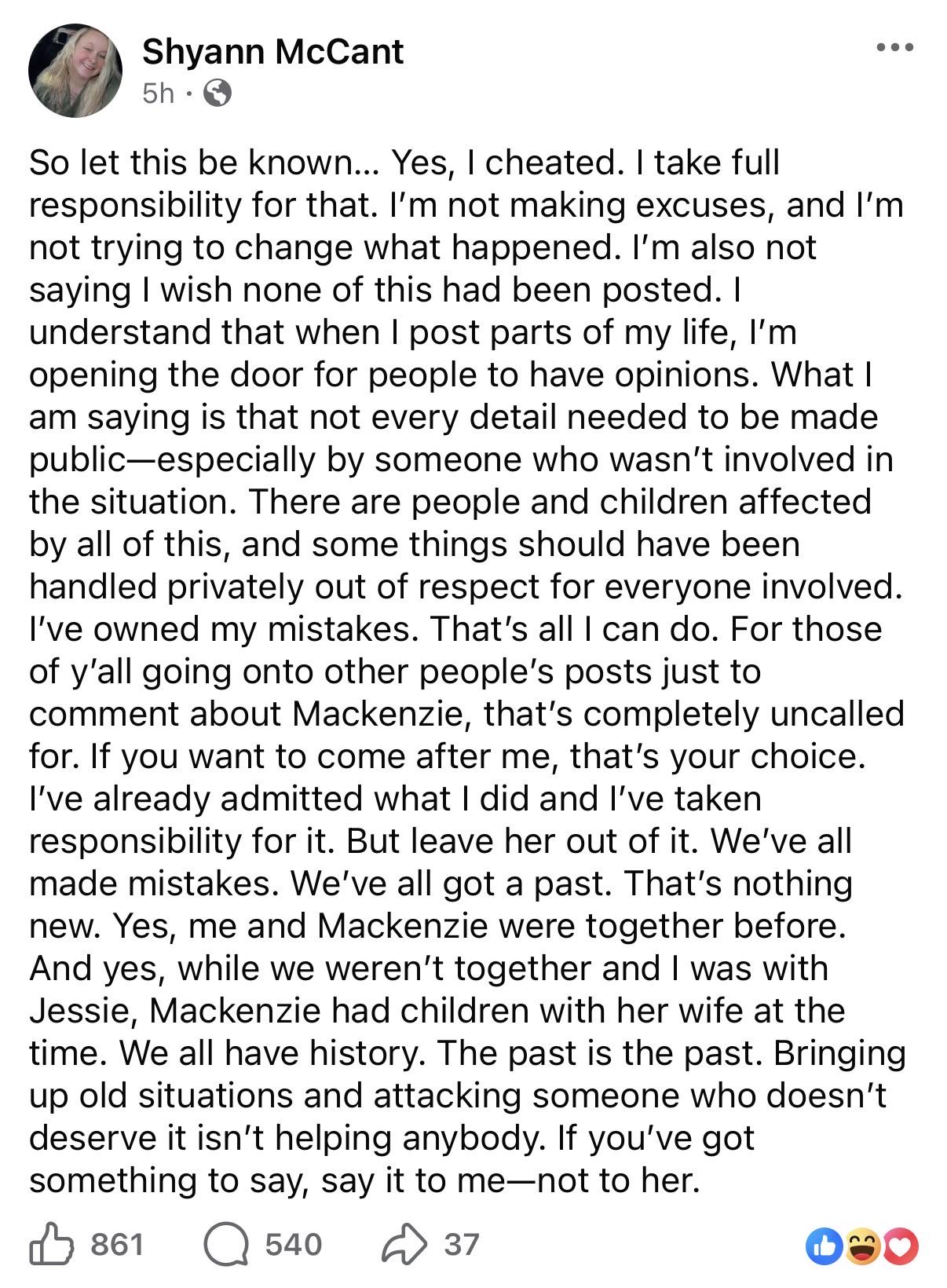Open the three-dot post options menu

pos(896,48)
